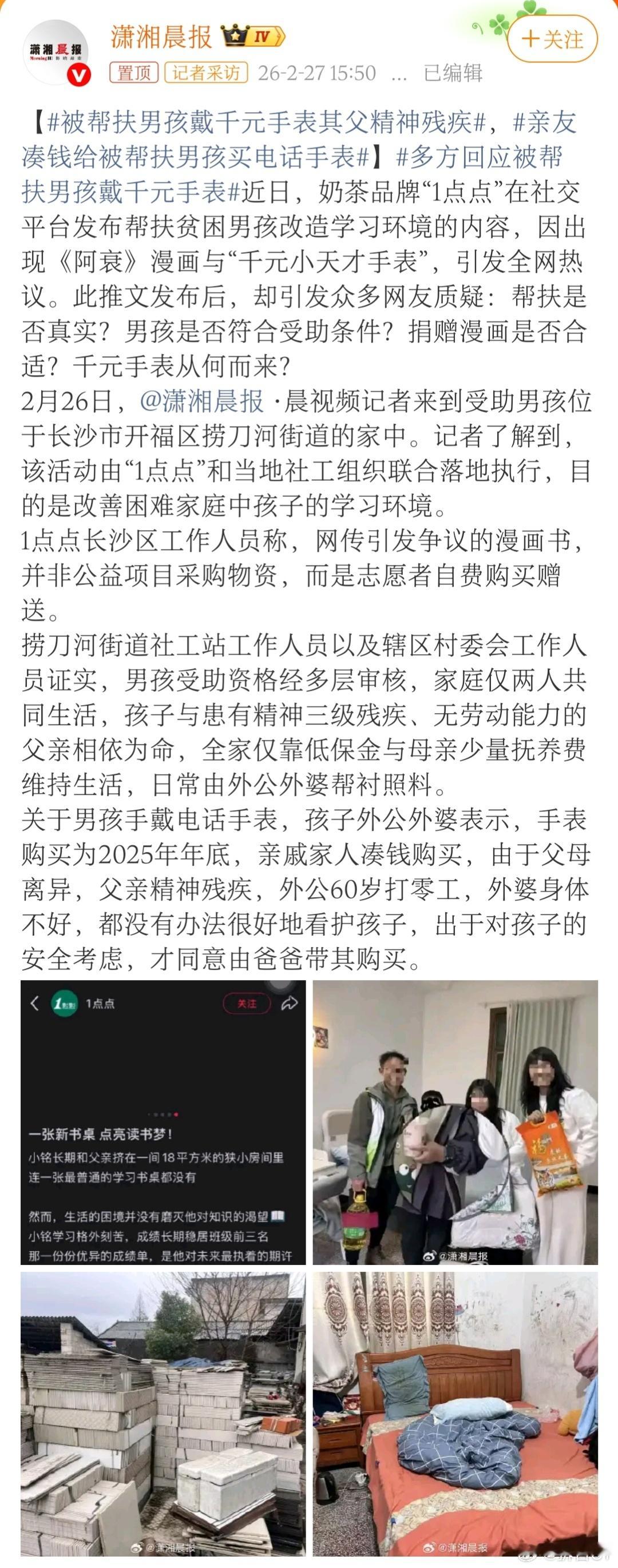Tap the orange 关注 follow button
The height and width of the screenshot is (1568, 618).
point(549,38)
